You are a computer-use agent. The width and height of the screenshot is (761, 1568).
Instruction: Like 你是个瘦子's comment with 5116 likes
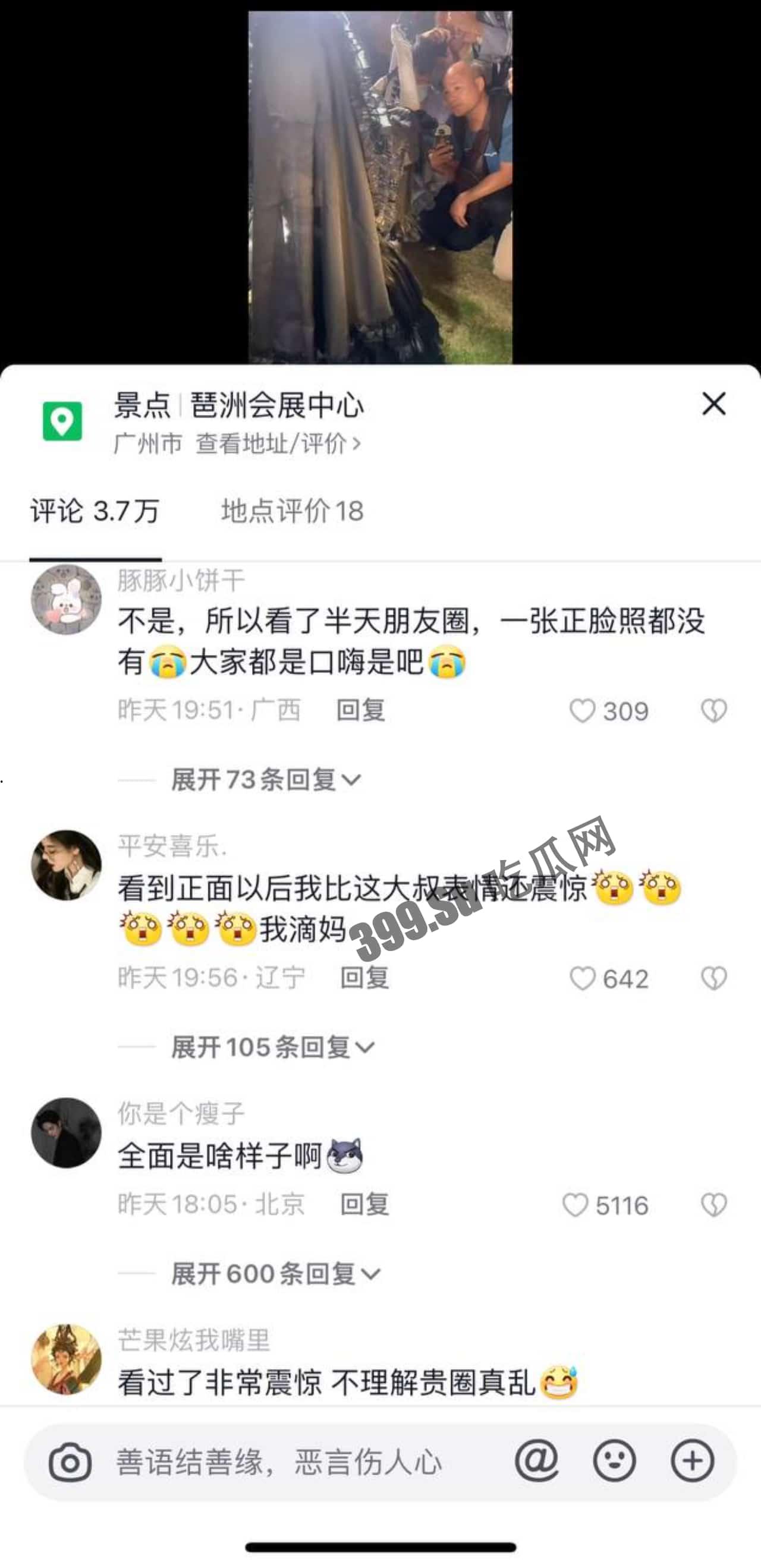tap(576, 1205)
